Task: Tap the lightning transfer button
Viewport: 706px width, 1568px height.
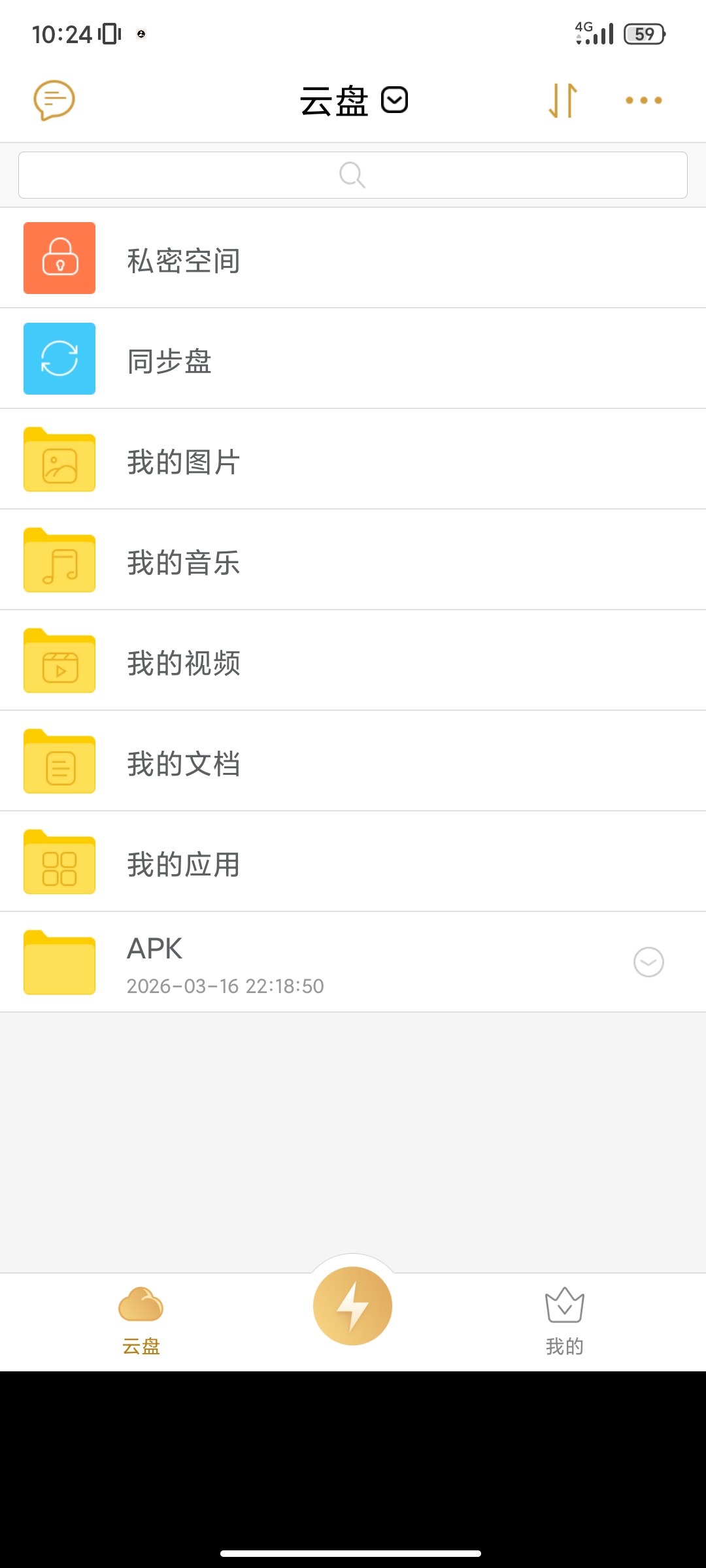Action: click(352, 1305)
